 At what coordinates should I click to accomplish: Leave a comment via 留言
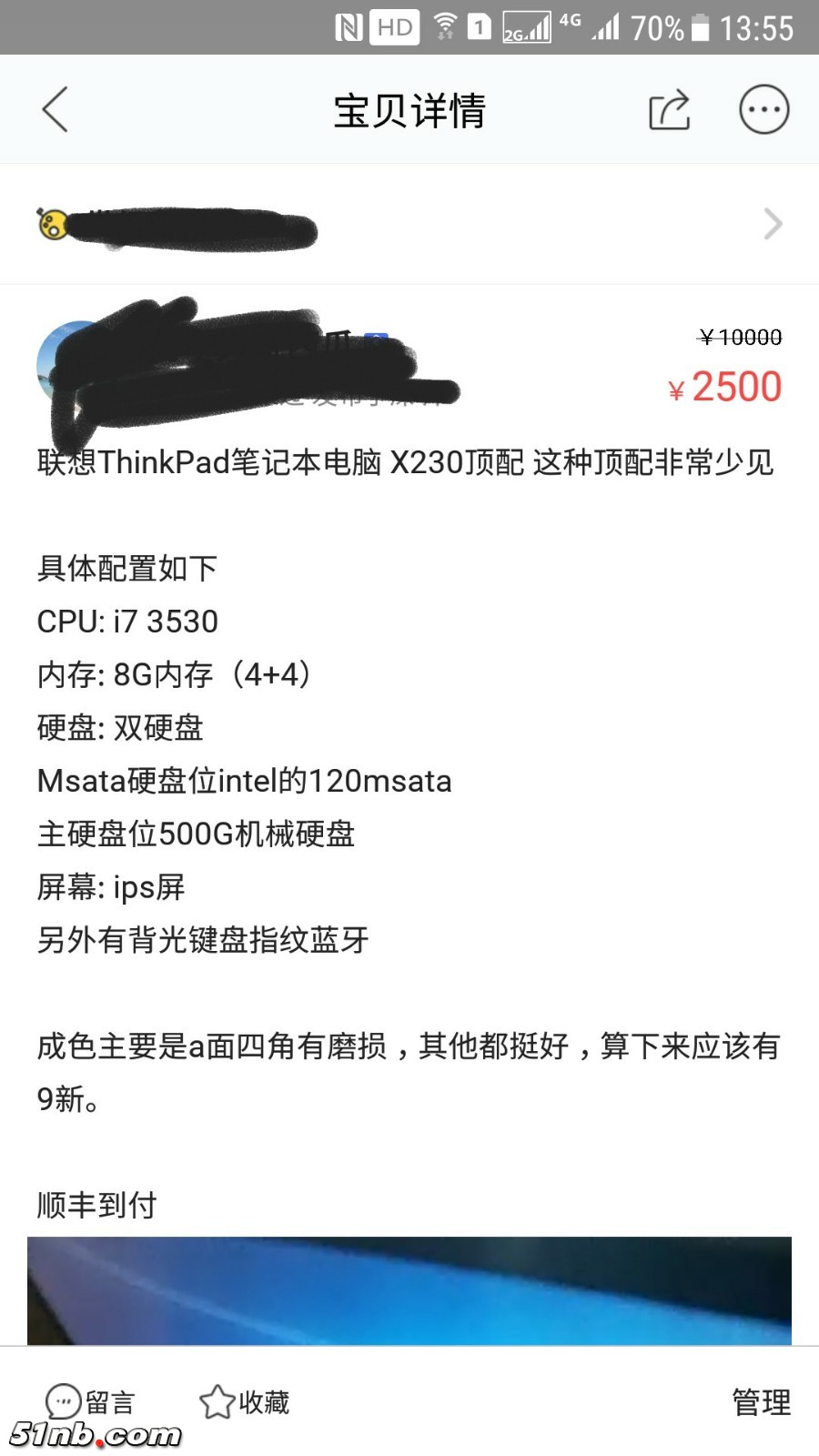tap(91, 1401)
